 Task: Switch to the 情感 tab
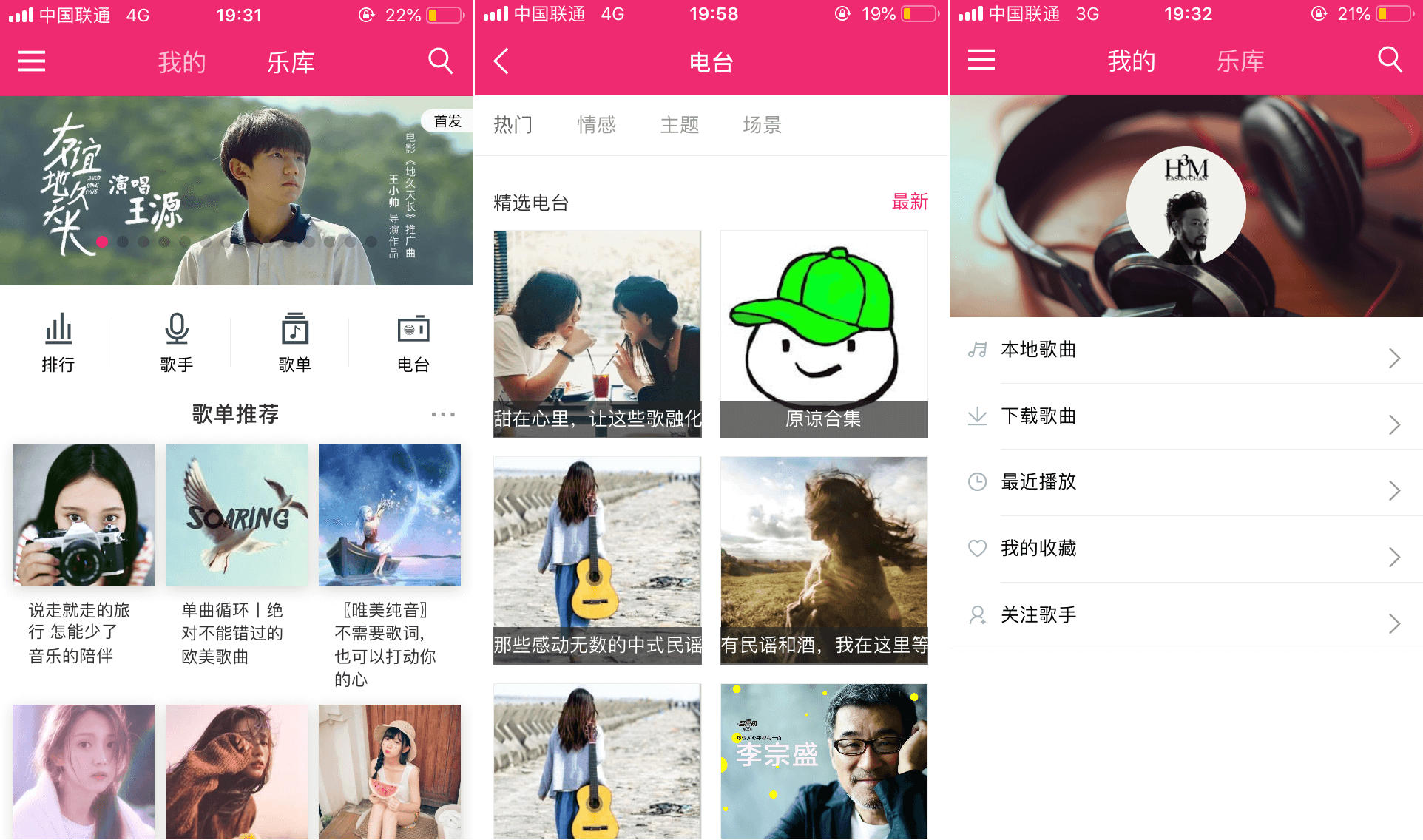pyautogui.click(x=596, y=125)
